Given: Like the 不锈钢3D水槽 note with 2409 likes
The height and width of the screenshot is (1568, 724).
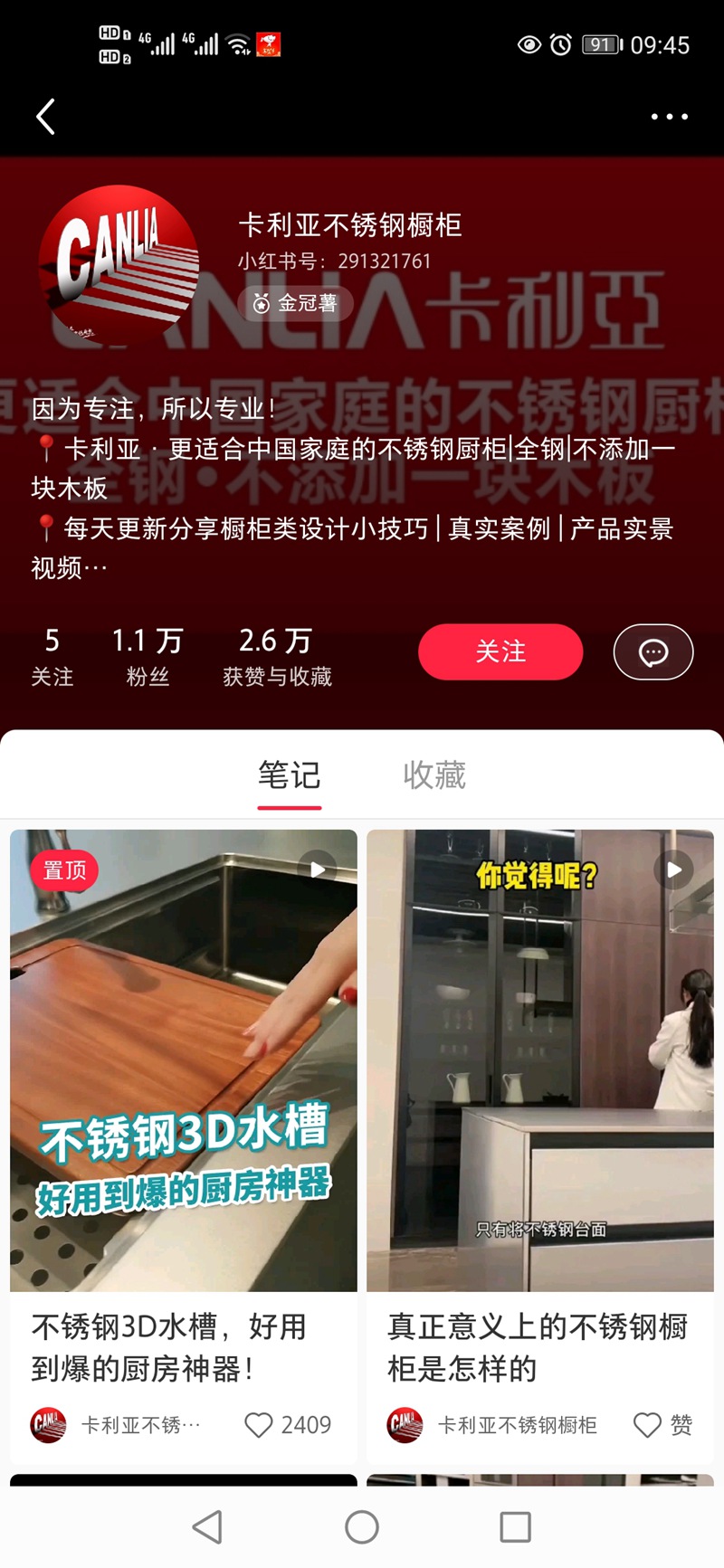Looking at the screenshot, I should (x=259, y=1425).
